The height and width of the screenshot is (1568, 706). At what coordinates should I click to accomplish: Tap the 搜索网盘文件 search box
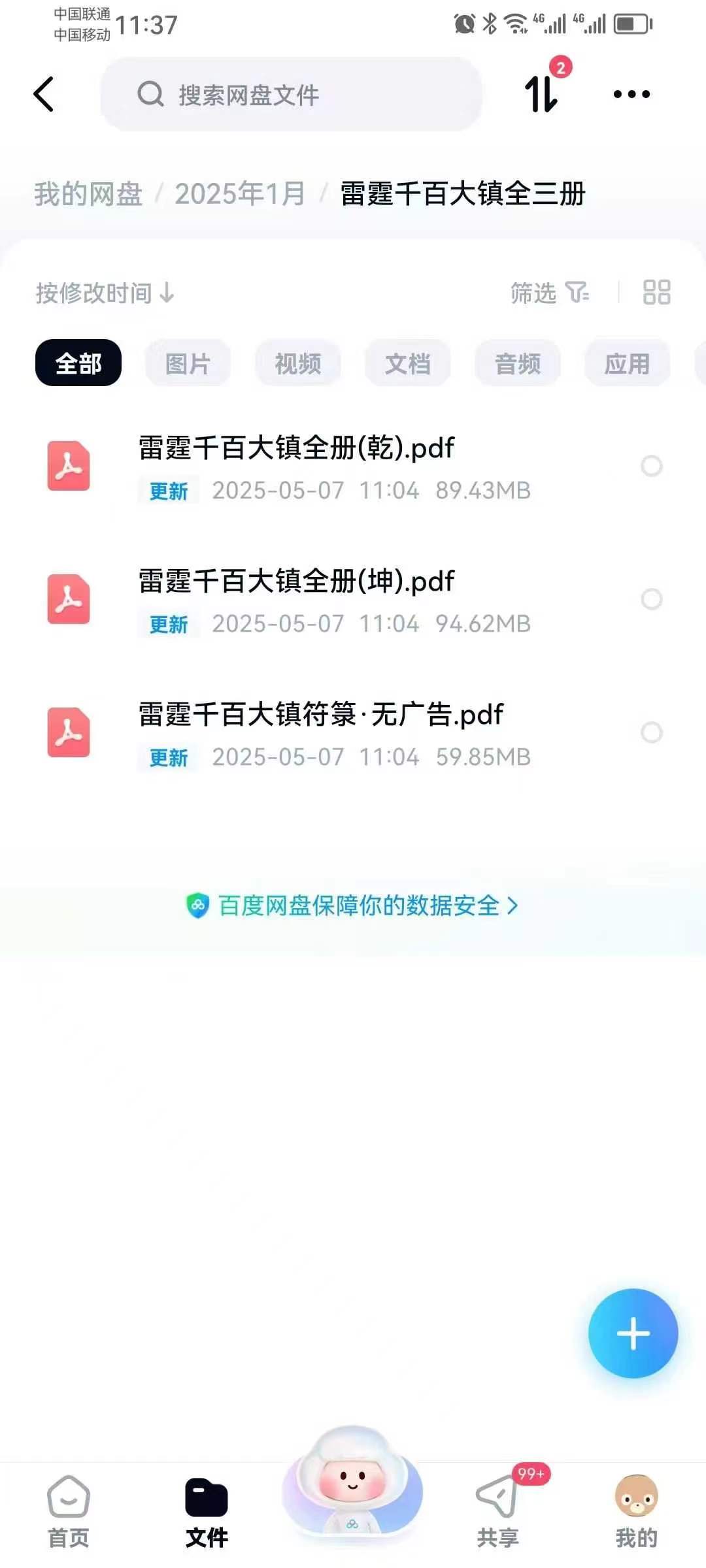[x=291, y=95]
